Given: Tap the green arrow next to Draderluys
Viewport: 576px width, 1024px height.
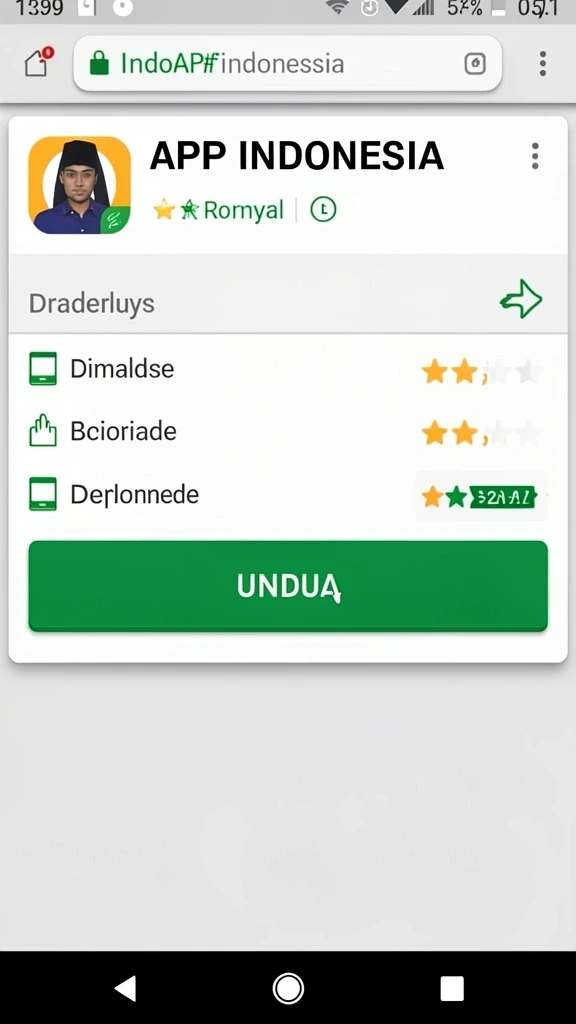Looking at the screenshot, I should coord(521,300).
